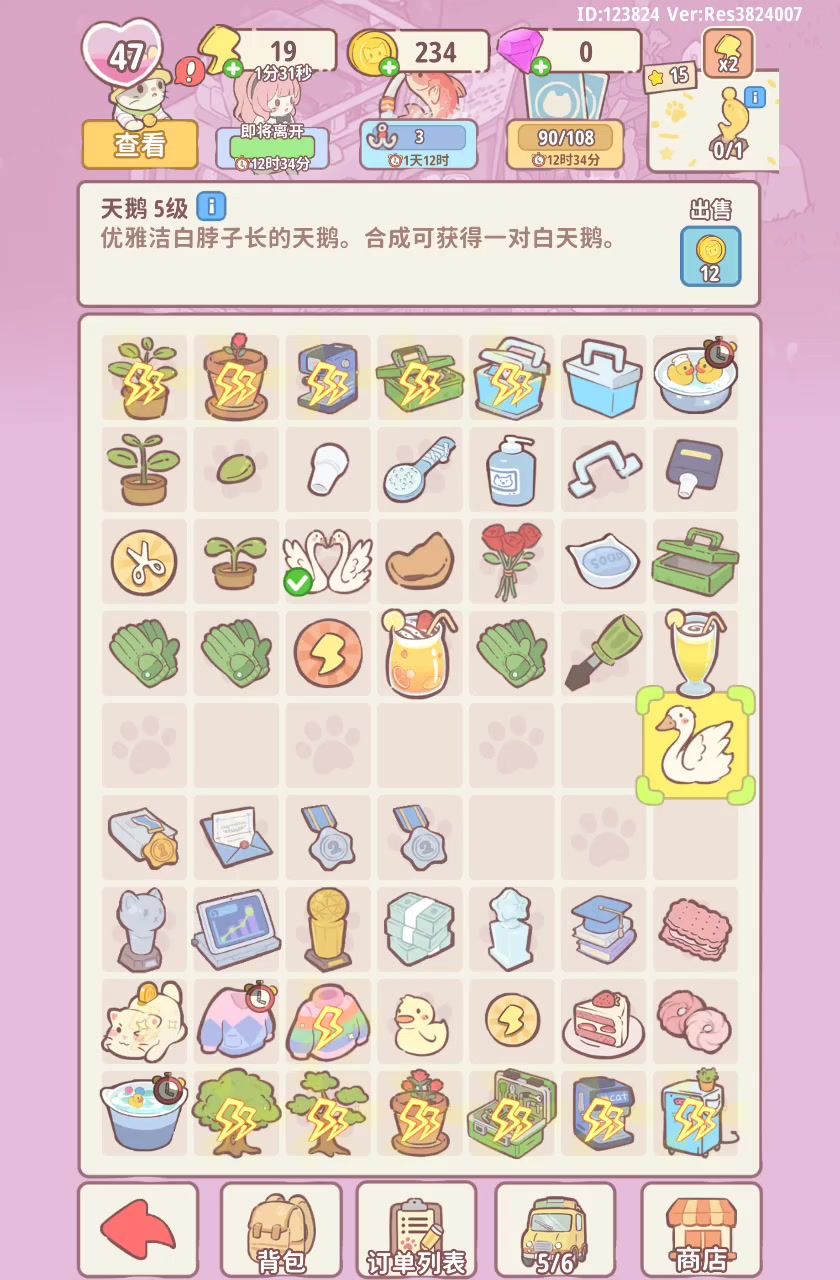Open the bus showing 5/6

point(555,1231)
